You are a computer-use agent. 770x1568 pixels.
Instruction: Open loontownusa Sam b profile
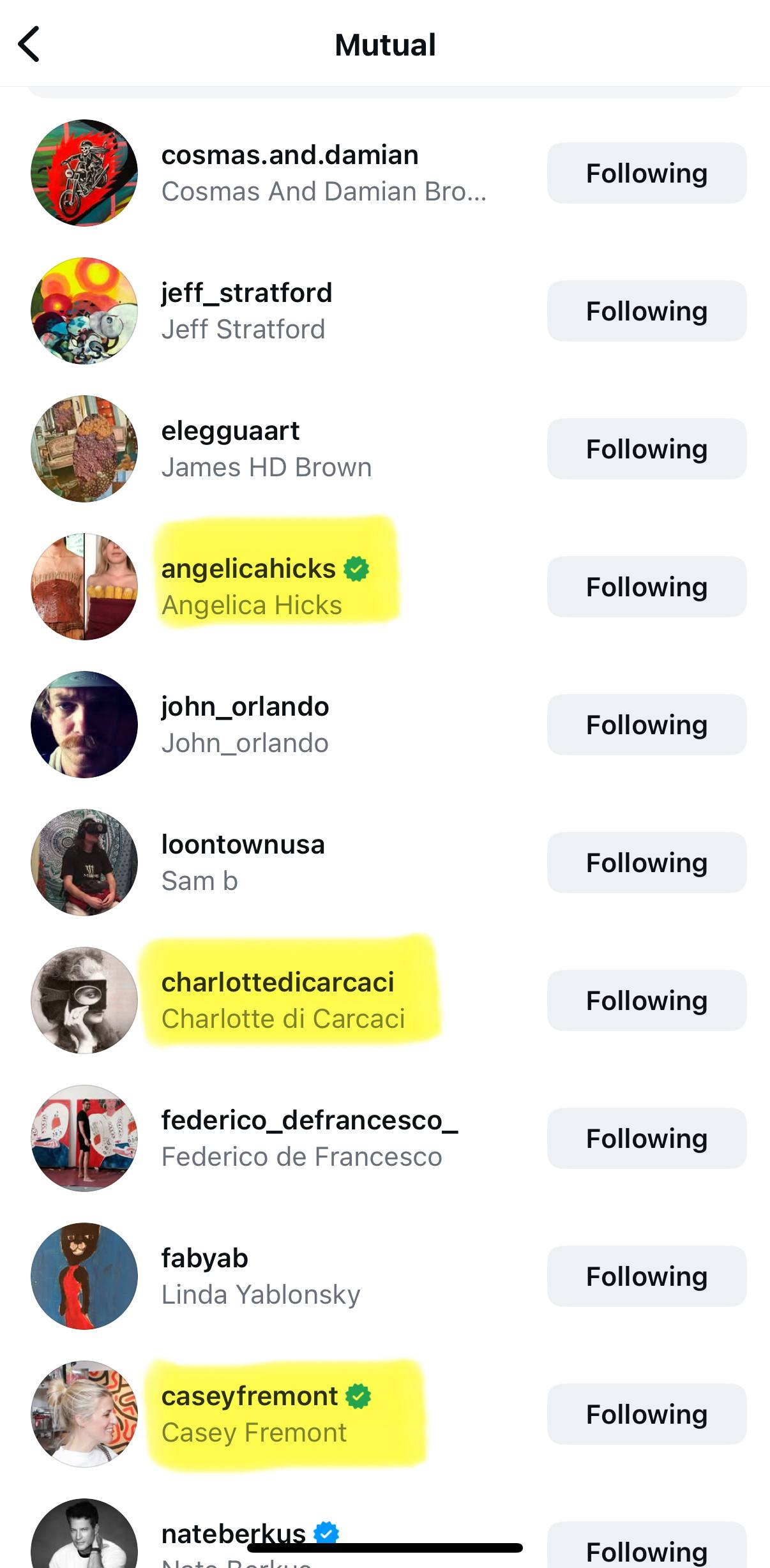coord(243,845)
